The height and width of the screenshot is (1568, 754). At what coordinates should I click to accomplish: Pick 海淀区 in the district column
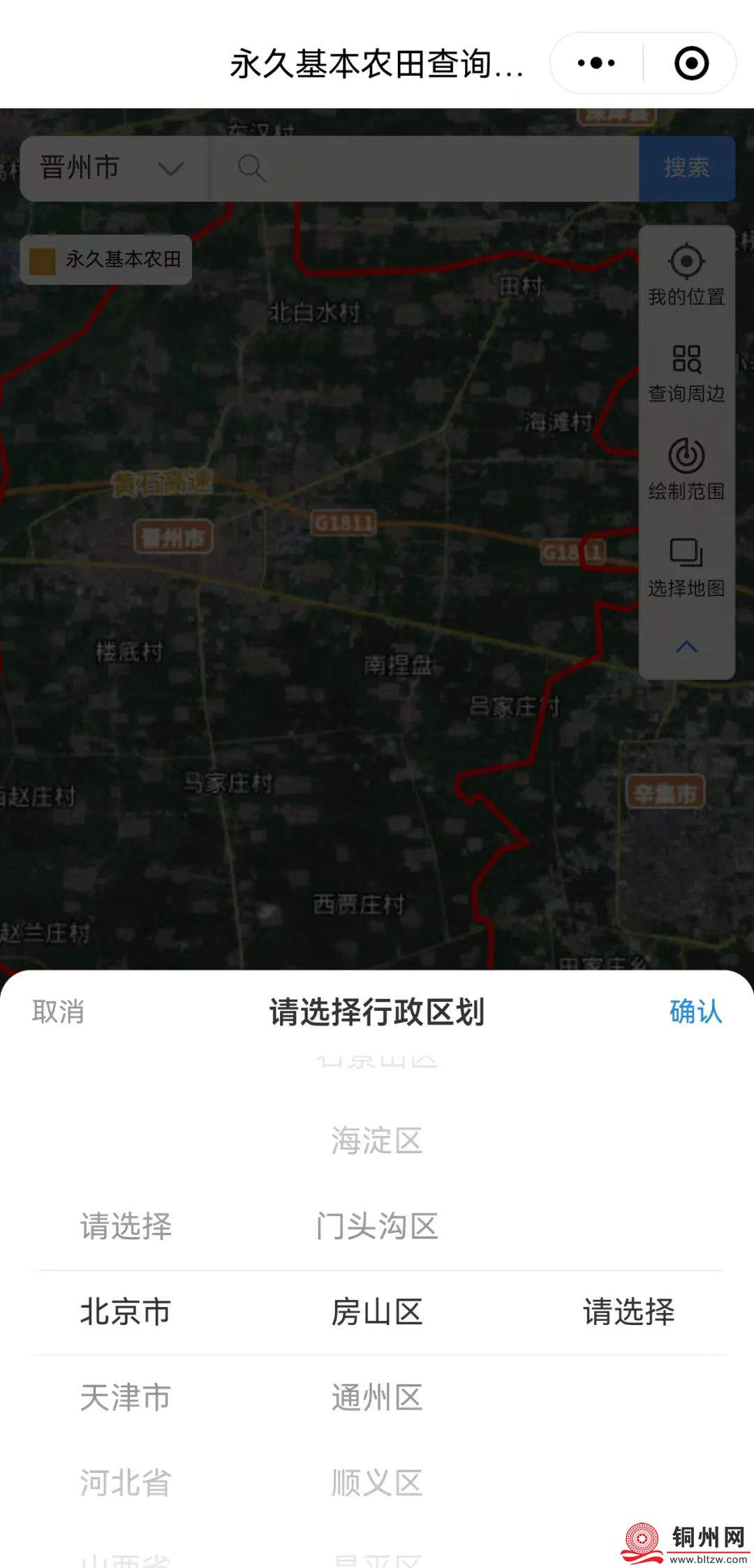pos(377,1141)
